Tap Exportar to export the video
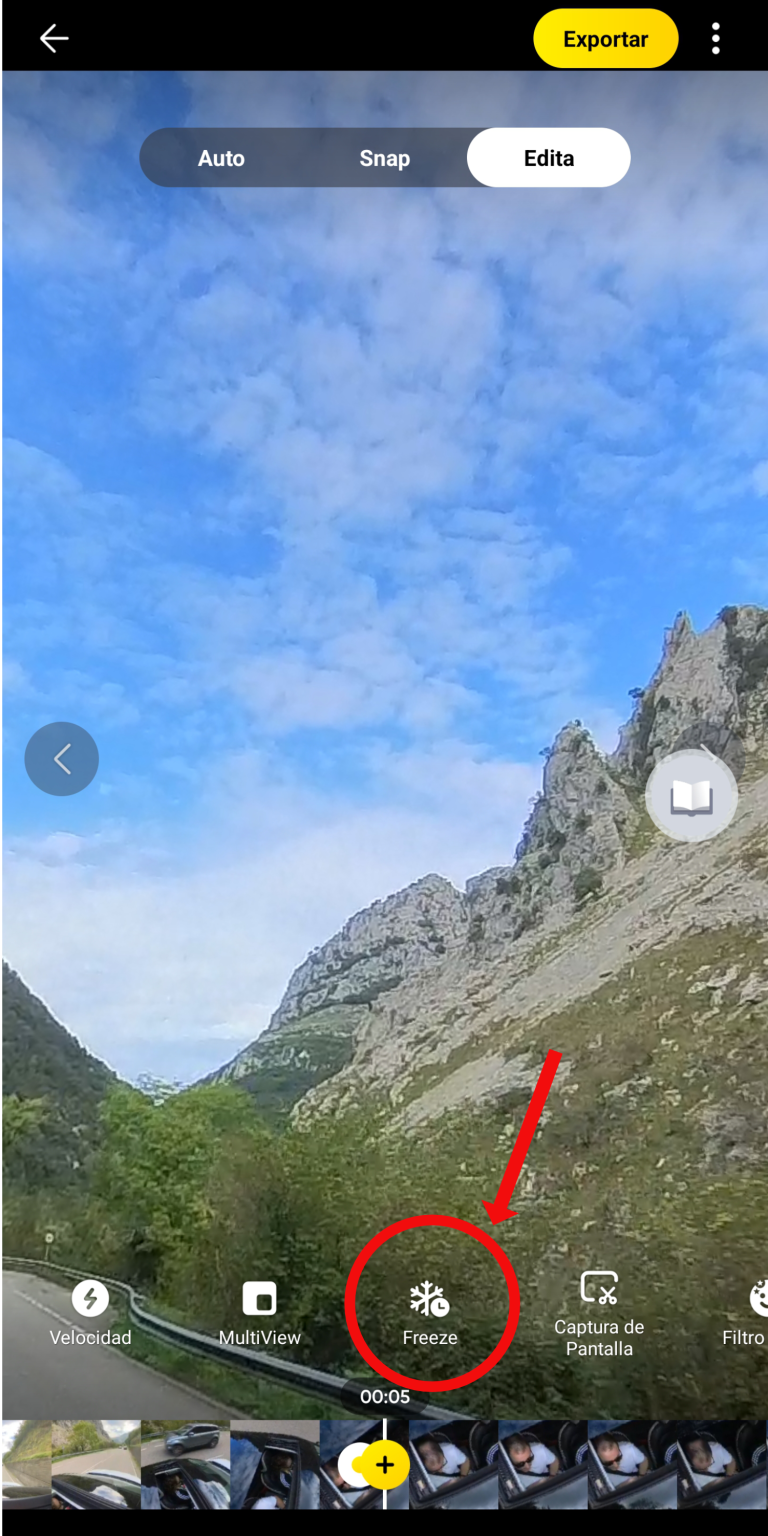Viewport: 768px width, 1536px height. point(605,38)
